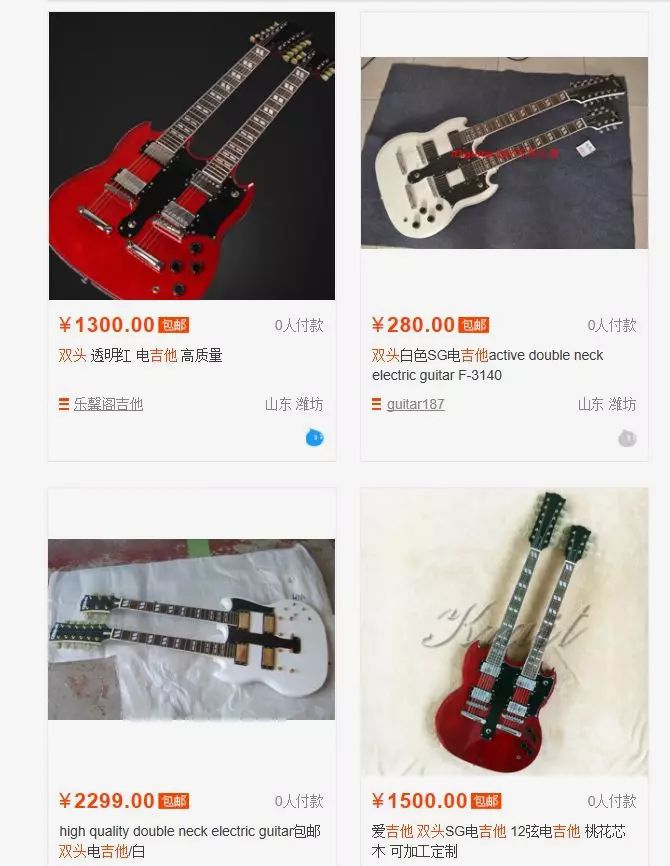Open the ¥1500.00 red SG guitar listing
Viewport: 670px width, 866px height.
[504, 632]
